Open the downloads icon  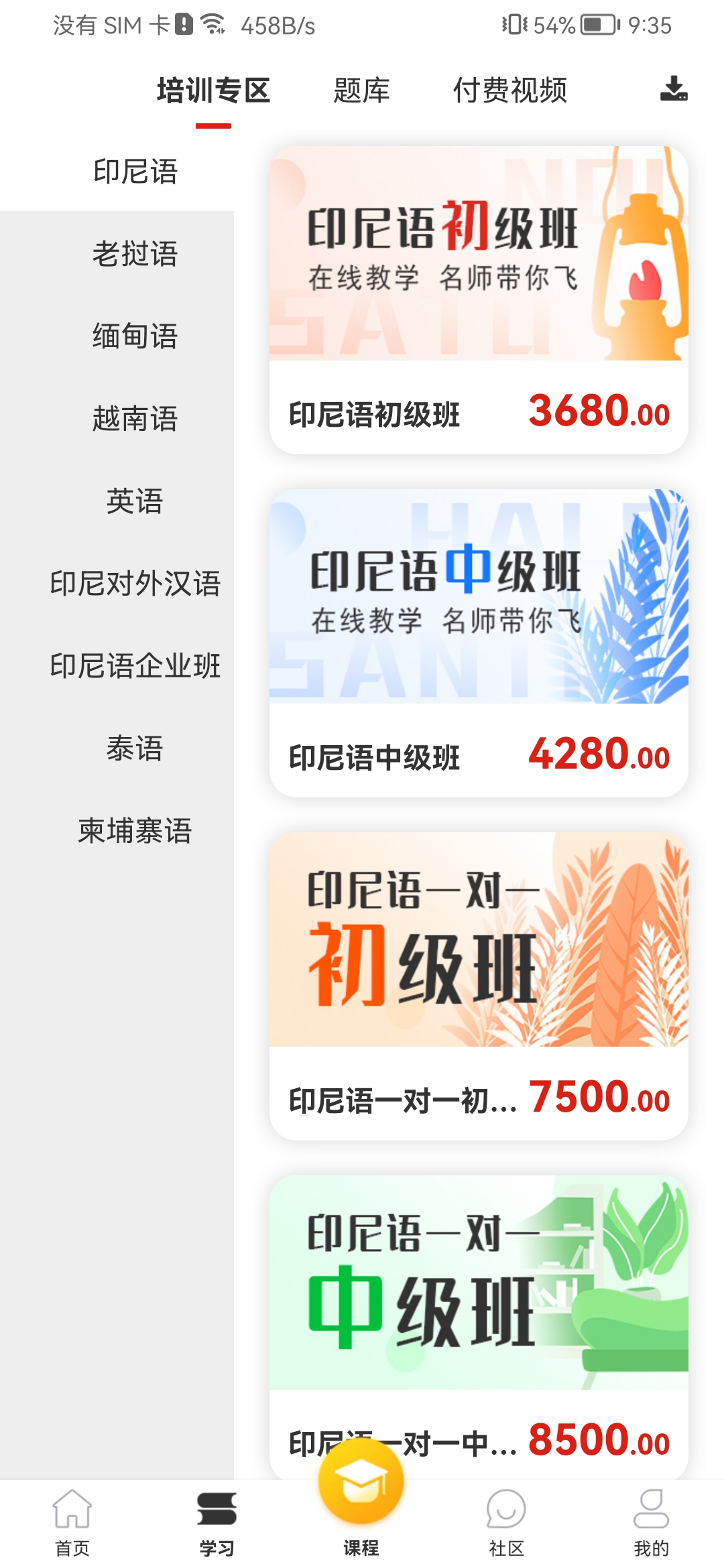(x=673, y=89)
